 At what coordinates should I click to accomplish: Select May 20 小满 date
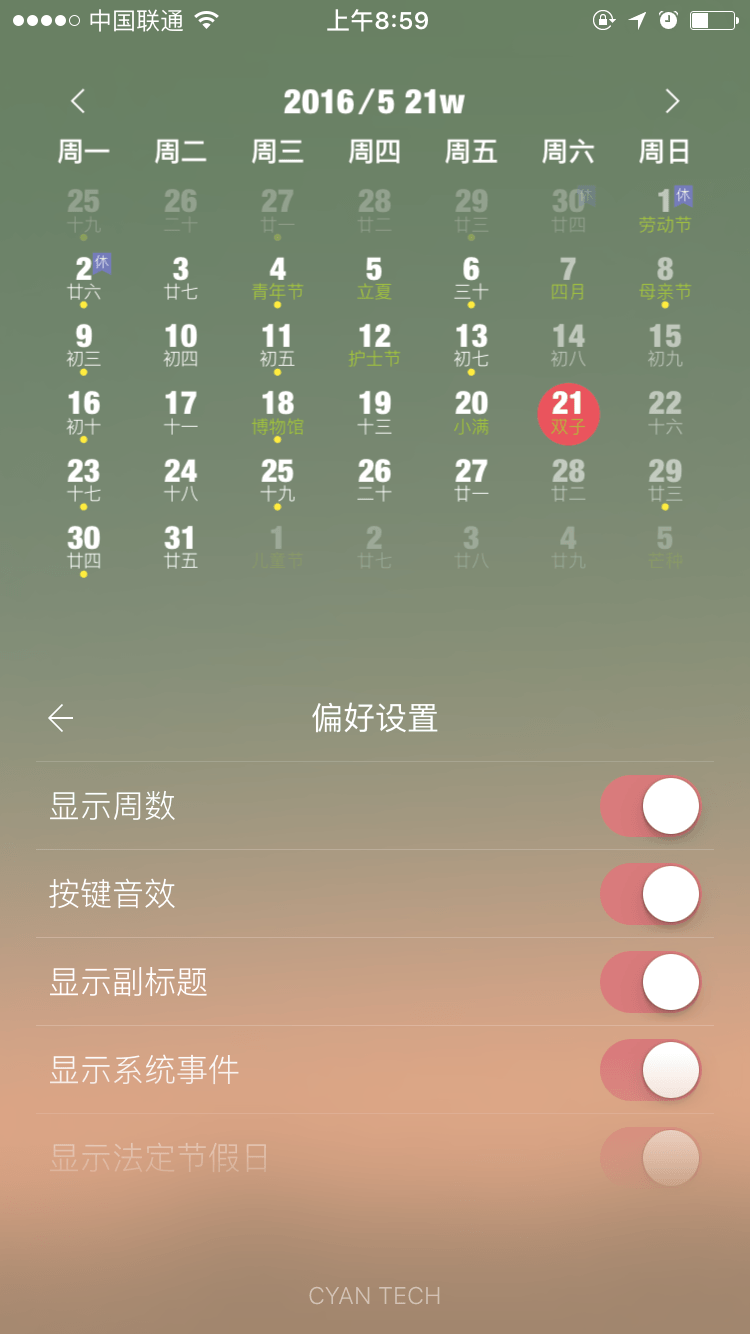pos(471,413)
